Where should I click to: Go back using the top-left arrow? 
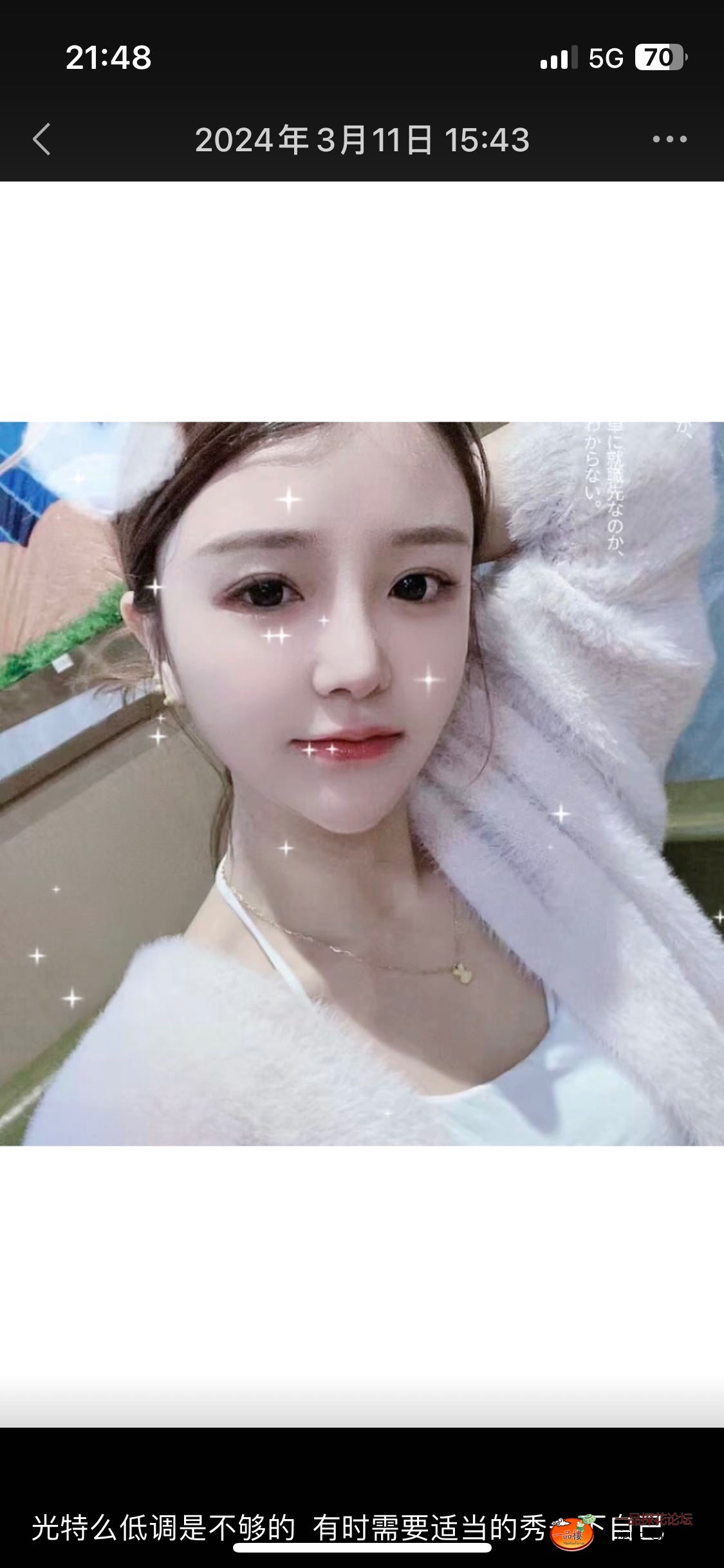(42, 139)
